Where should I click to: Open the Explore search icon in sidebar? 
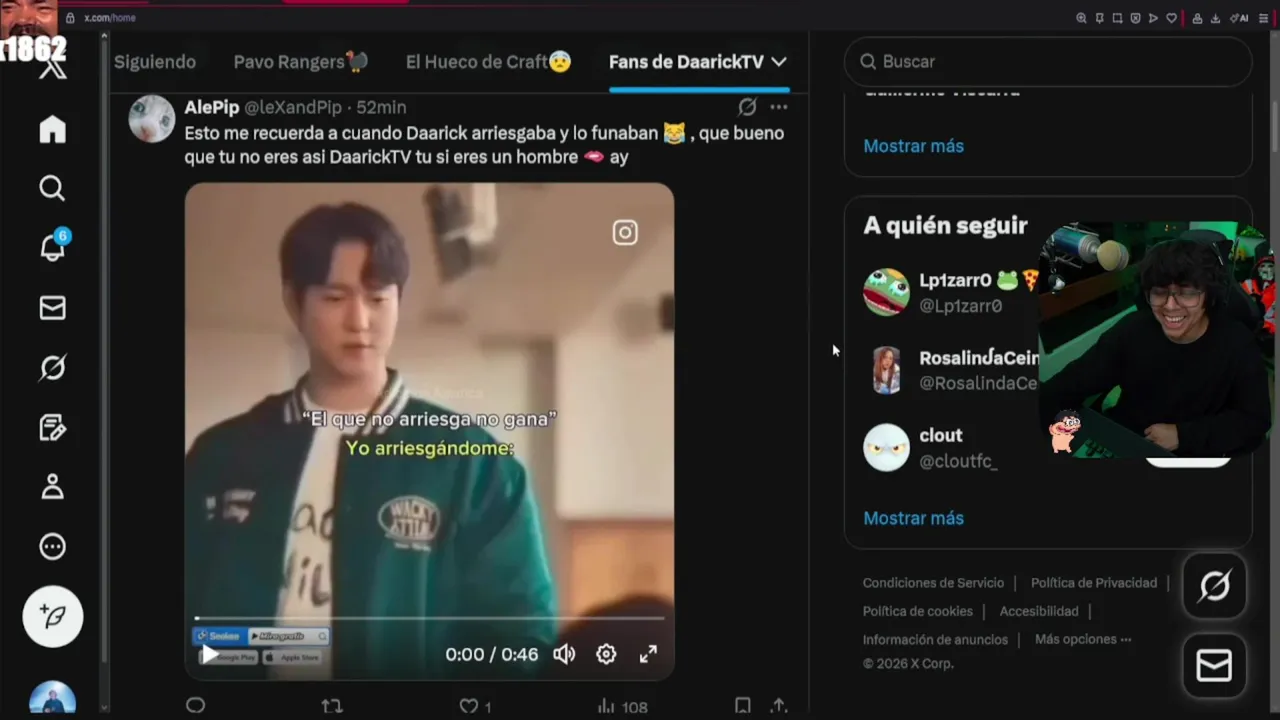click(52, 188)
